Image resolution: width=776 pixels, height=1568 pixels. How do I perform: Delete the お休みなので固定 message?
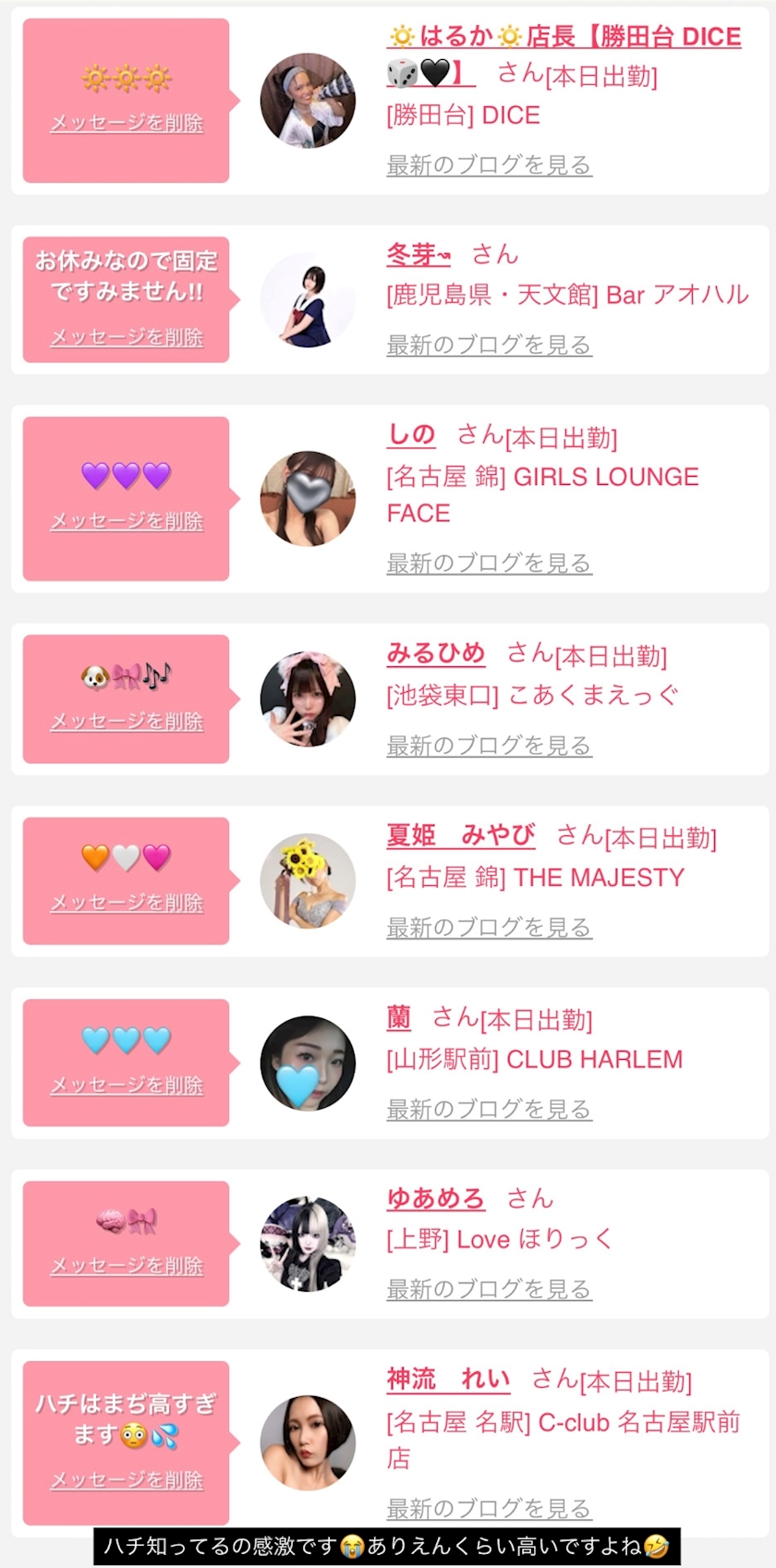(127, 337)
